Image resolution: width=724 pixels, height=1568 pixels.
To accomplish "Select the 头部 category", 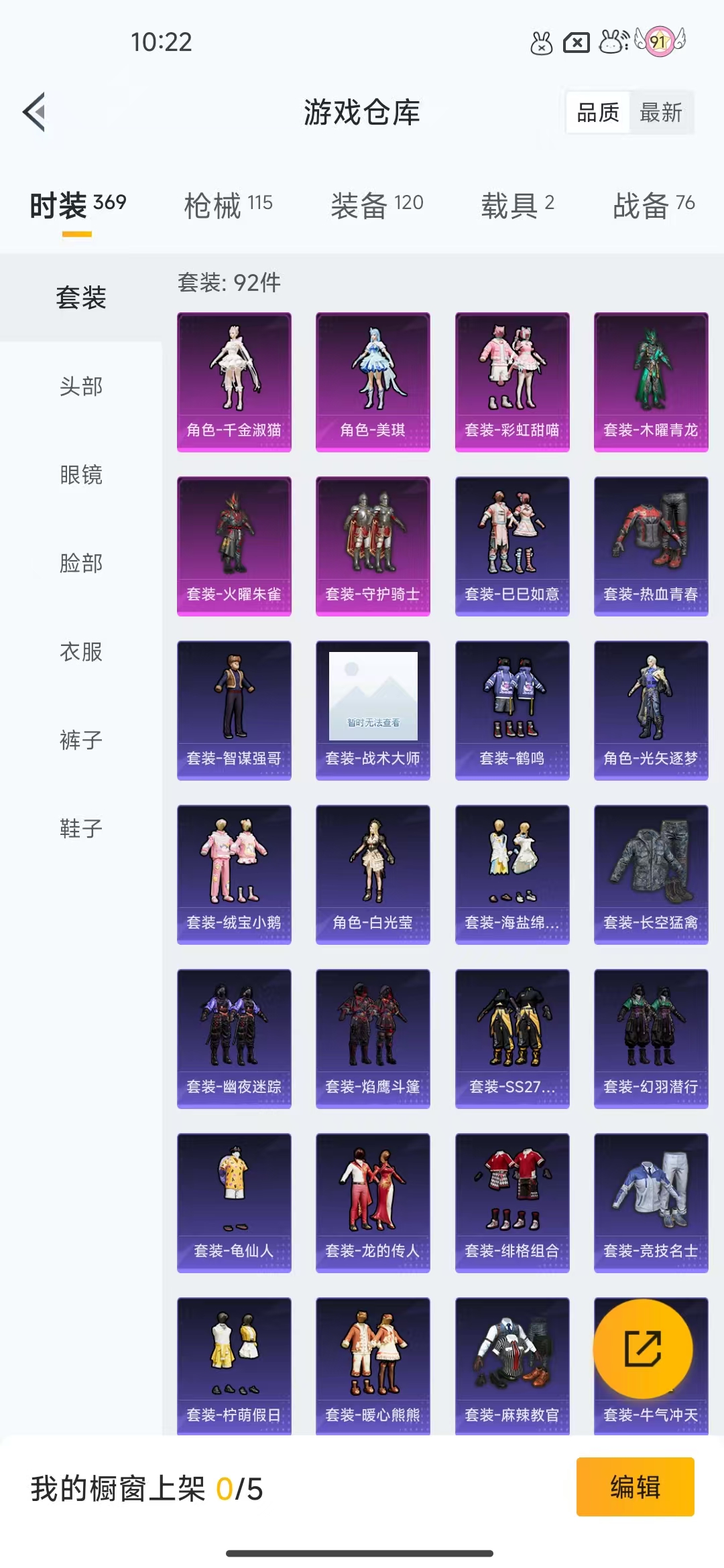I will click(x=81, y=386).
